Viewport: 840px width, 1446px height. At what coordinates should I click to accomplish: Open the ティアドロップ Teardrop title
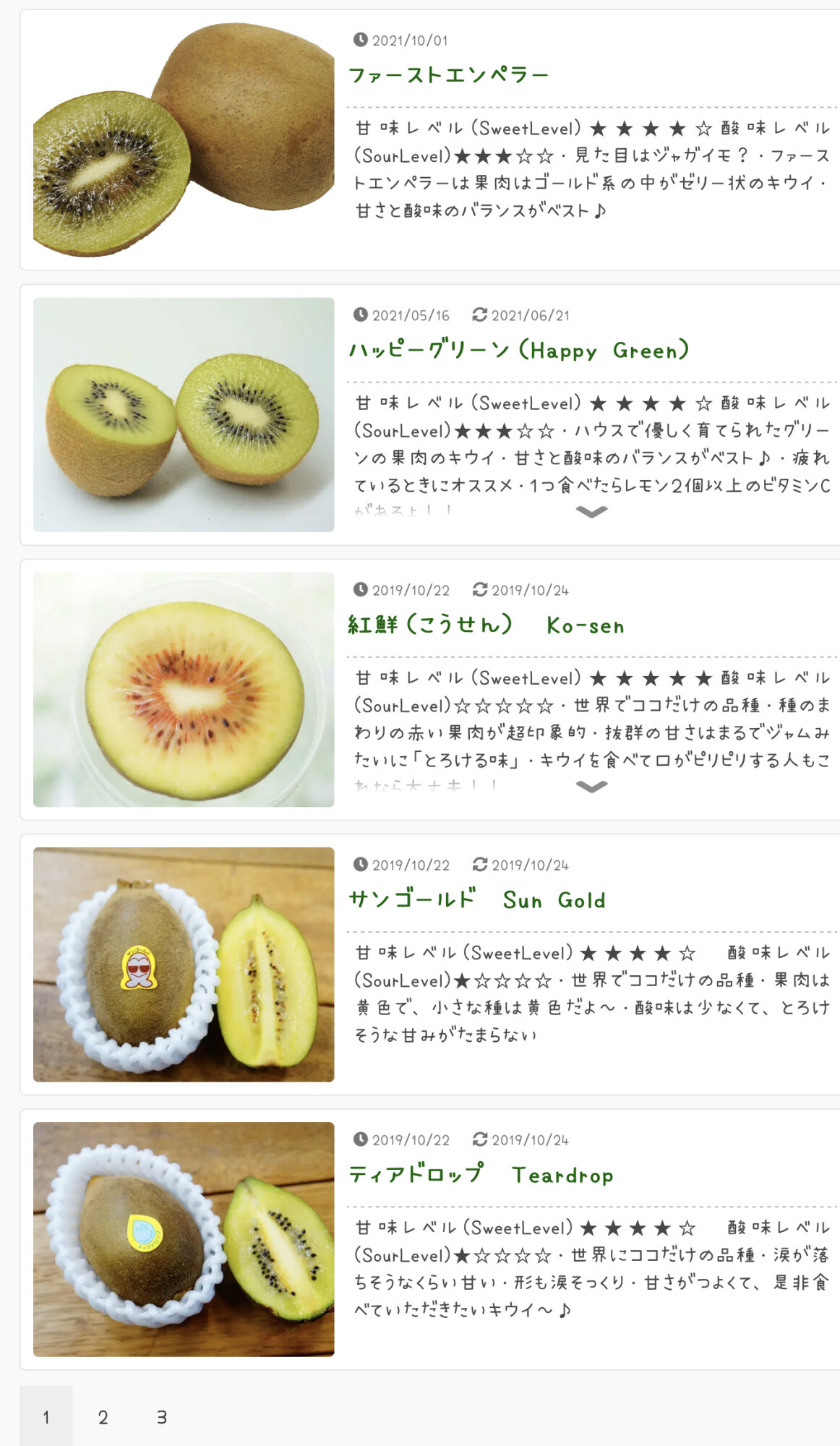tap(481, 1174)
